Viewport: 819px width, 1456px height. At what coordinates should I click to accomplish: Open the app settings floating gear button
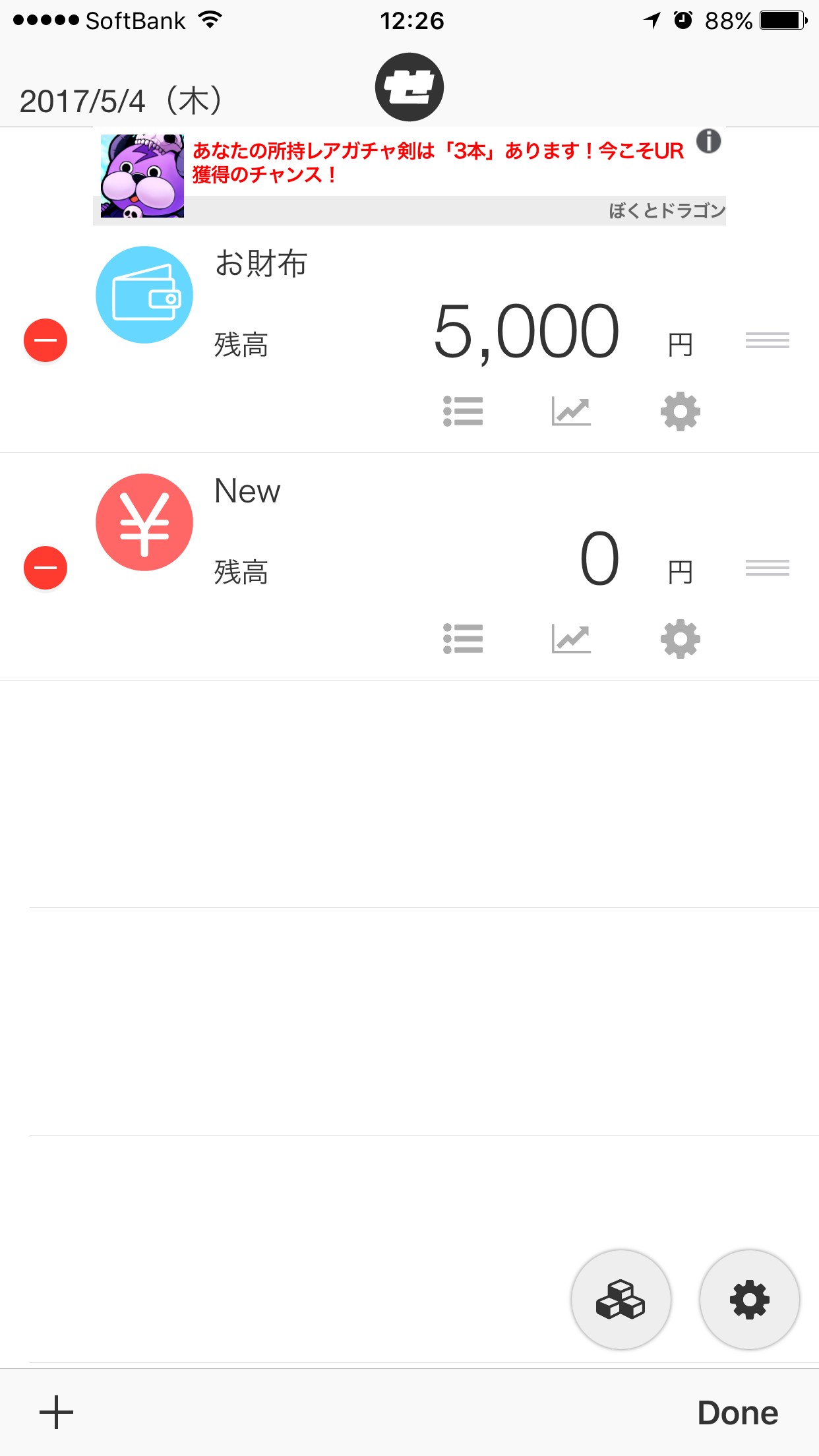coord(749,1300)
